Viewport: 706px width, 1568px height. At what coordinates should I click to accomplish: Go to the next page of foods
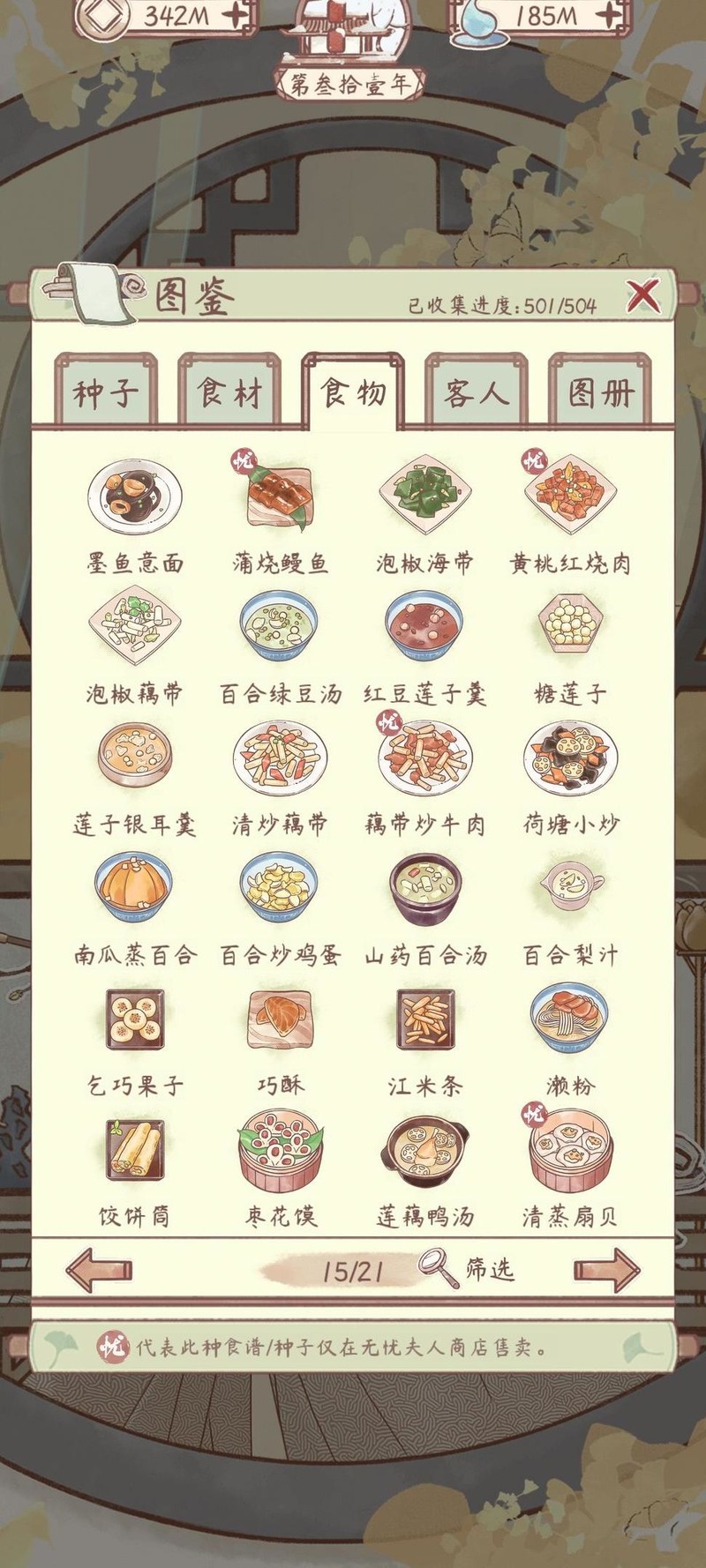(x=607, y=1270)
